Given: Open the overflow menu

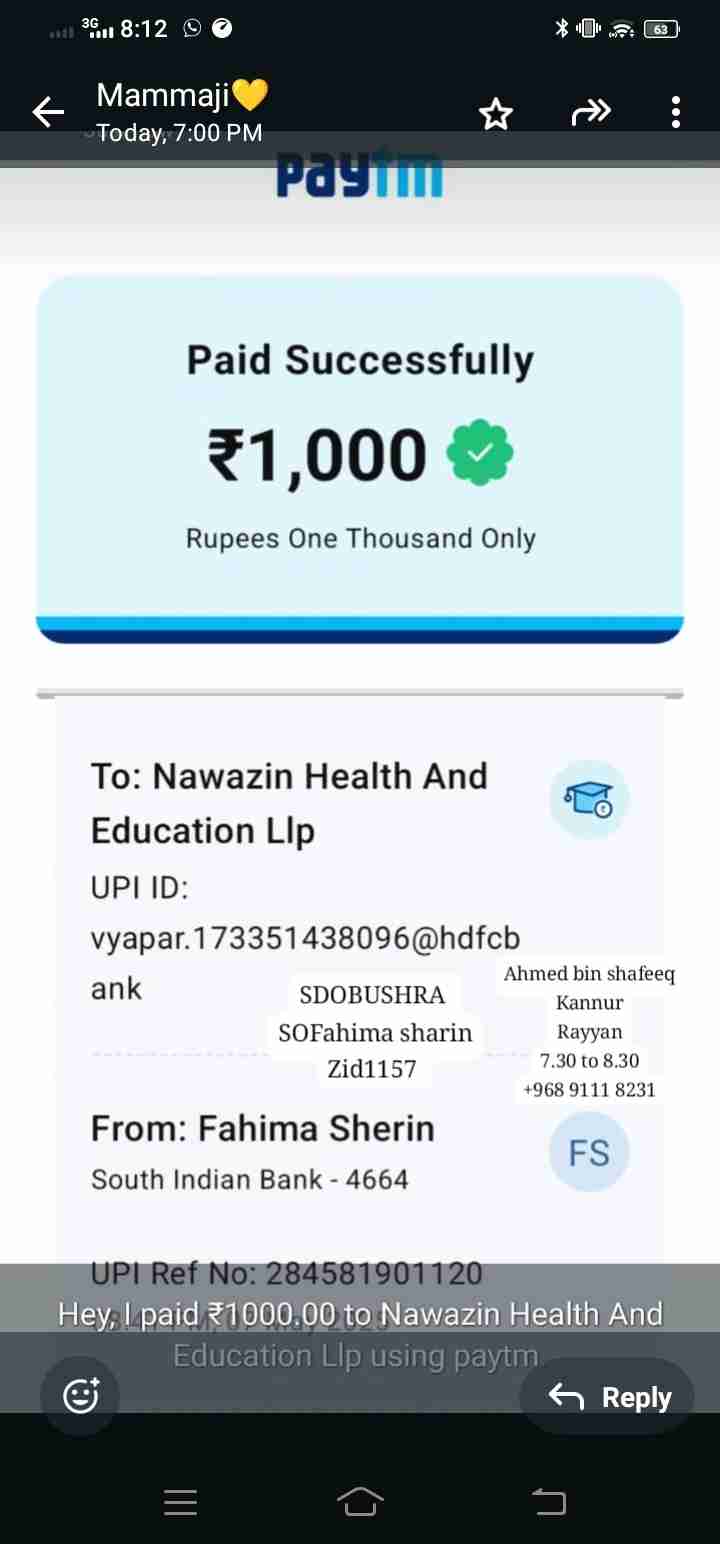Looking at the screenshot, I should tap(676, 113).
